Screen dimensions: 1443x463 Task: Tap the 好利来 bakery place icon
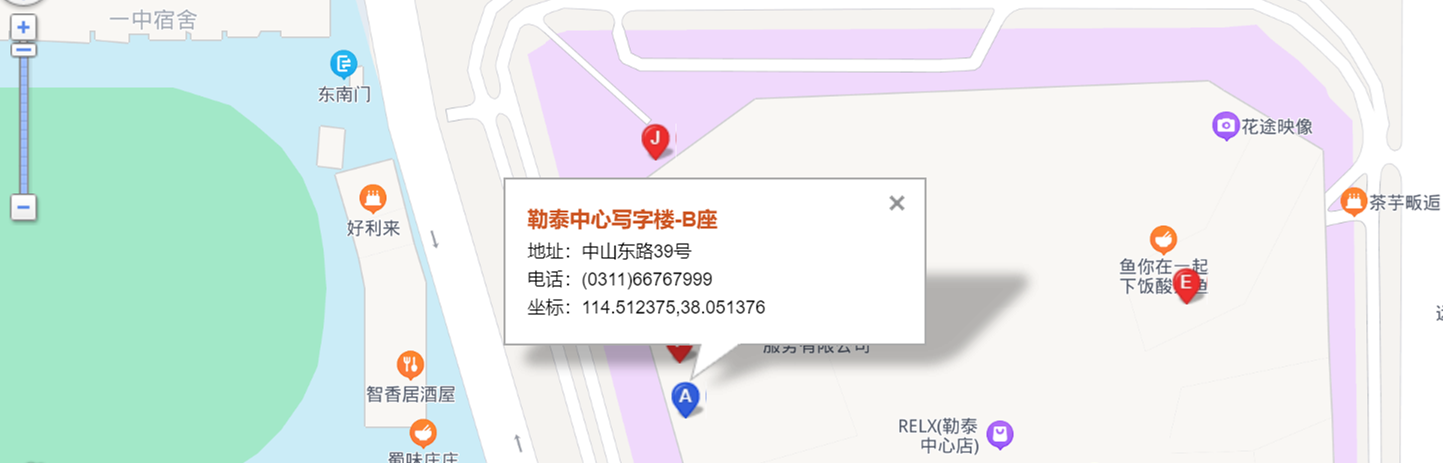click(373, 197)
